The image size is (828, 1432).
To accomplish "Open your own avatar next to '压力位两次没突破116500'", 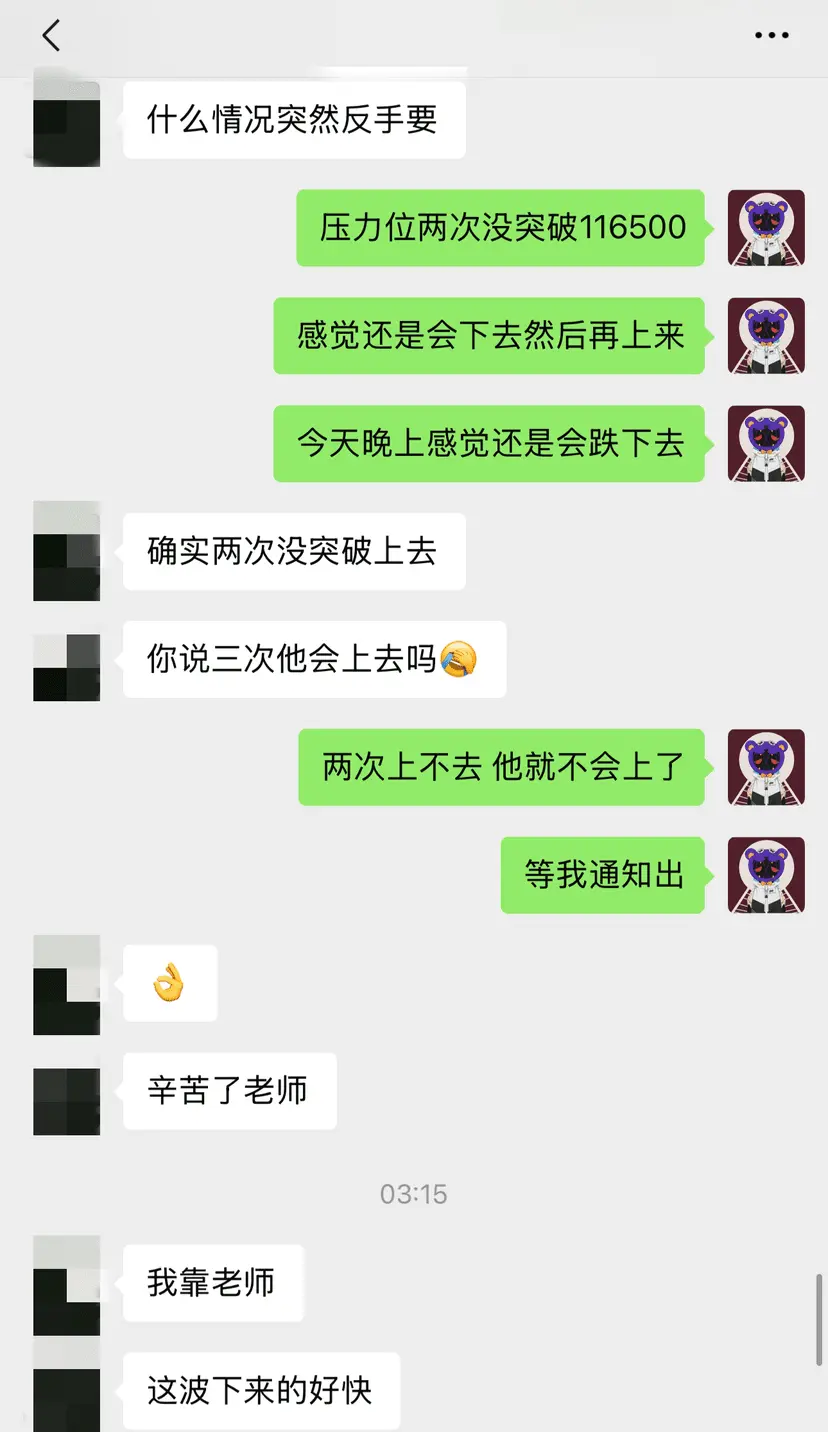I will click(766, 228).
